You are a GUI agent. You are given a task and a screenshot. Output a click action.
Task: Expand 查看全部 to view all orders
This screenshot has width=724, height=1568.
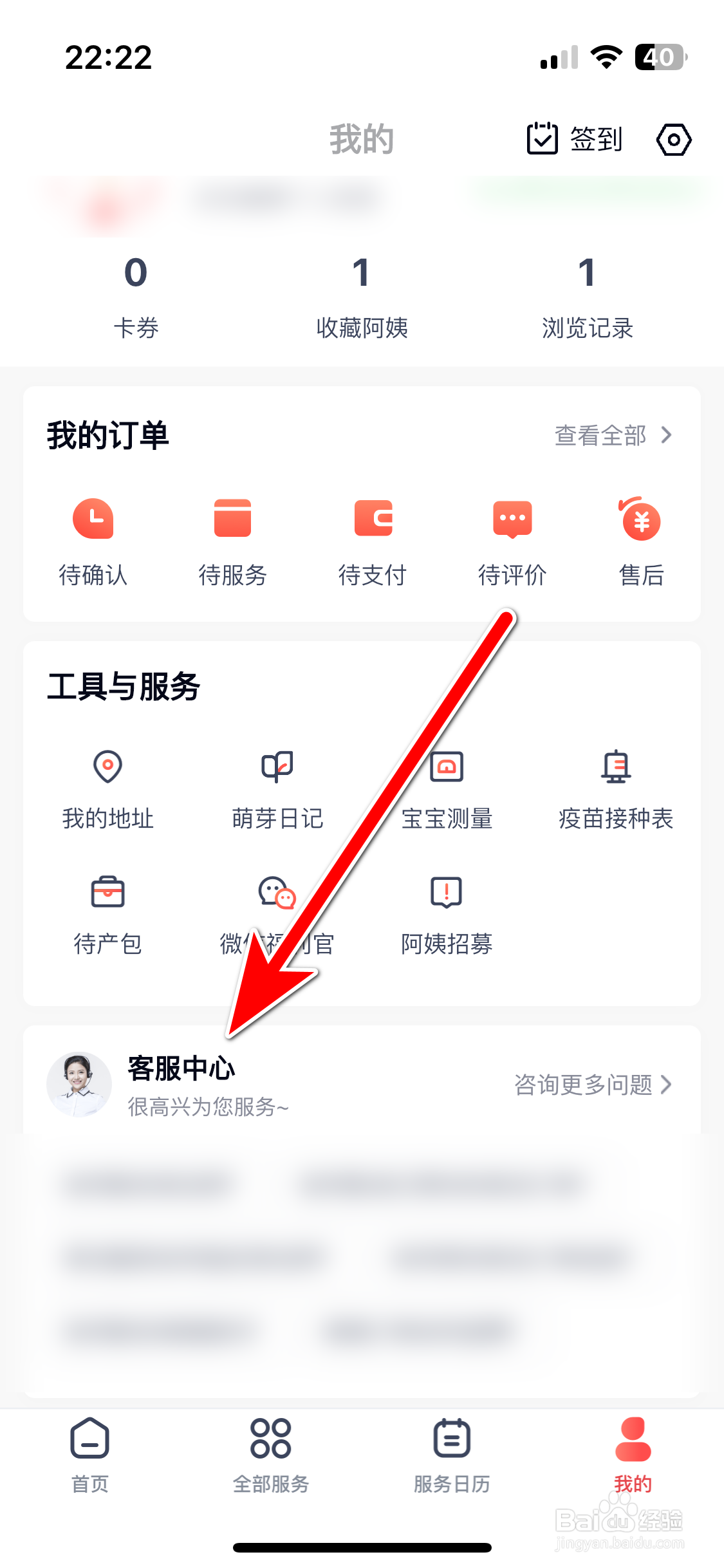610,435
